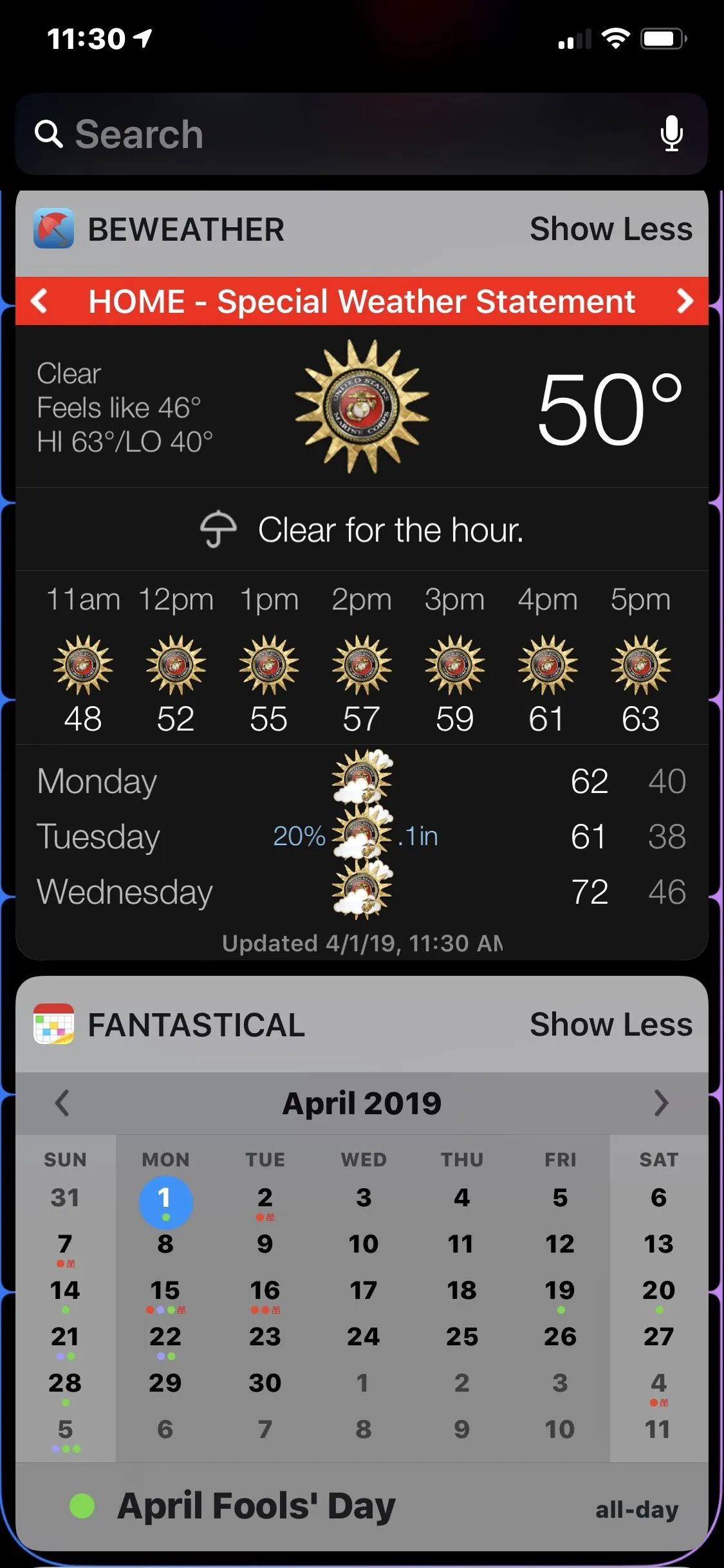Show previous month in Fantastical calendar

click(62, 1103)
